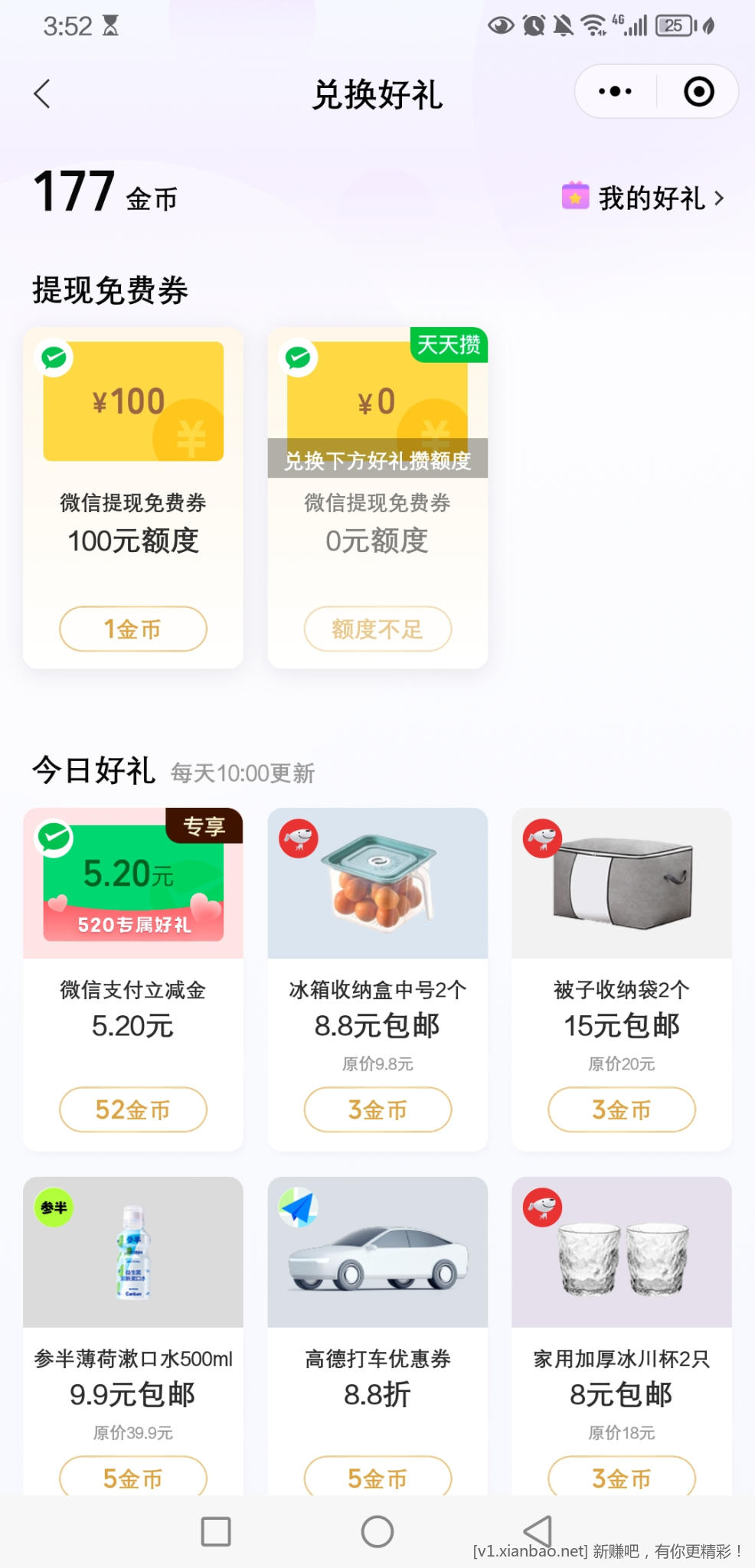755x1568 pixels.
Task: Open the mini program more options menu
Action: coord(615,92)
